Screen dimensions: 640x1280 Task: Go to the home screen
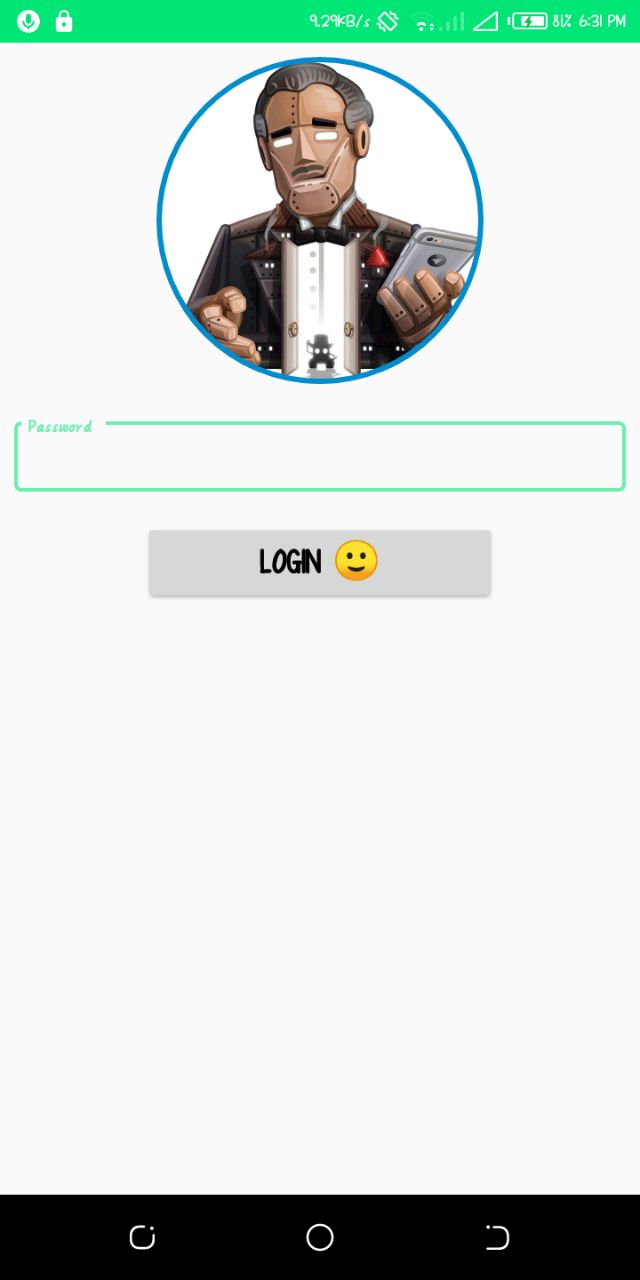pyautogui.click(x=320, y=1237)
